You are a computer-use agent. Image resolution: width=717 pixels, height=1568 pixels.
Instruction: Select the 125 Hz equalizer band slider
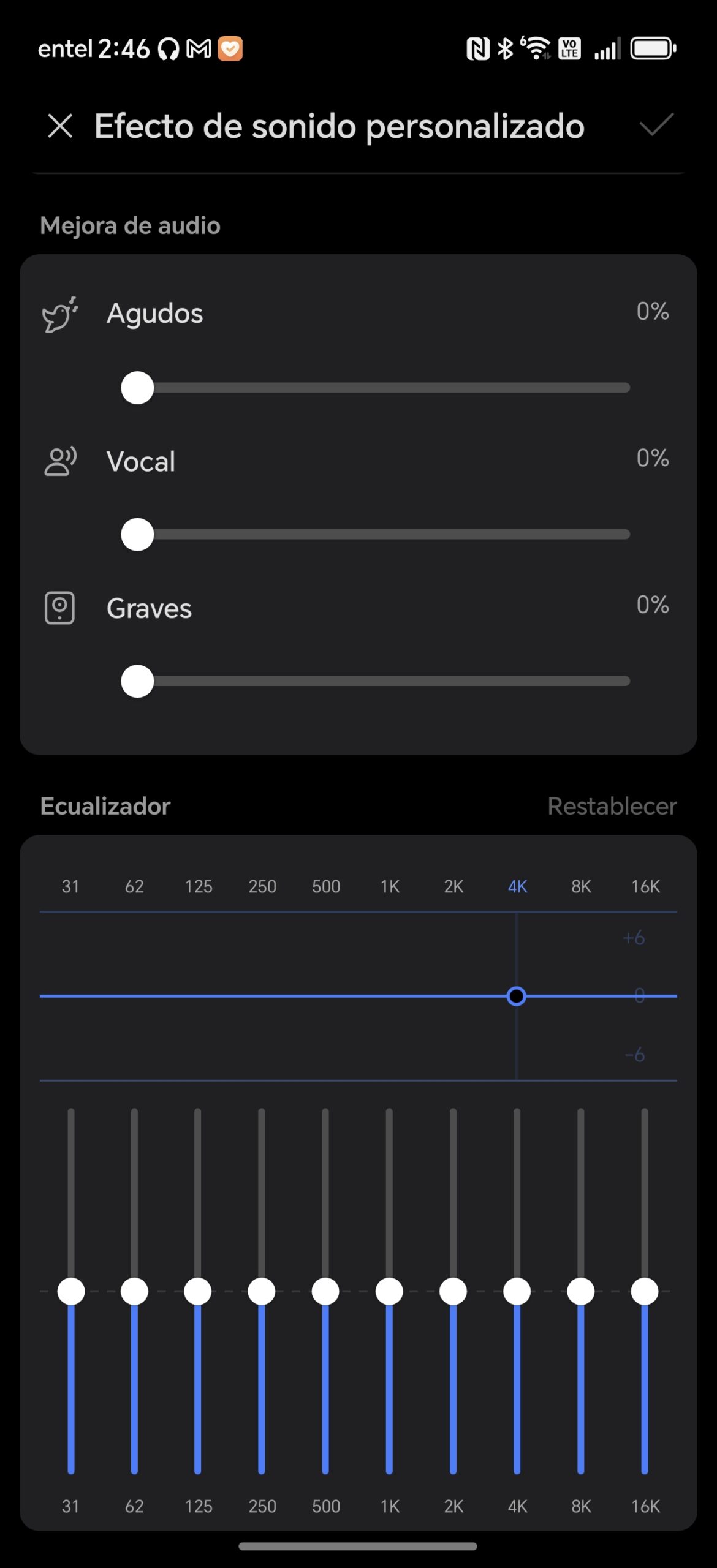pyautogui.click(x=198, y=1291)
